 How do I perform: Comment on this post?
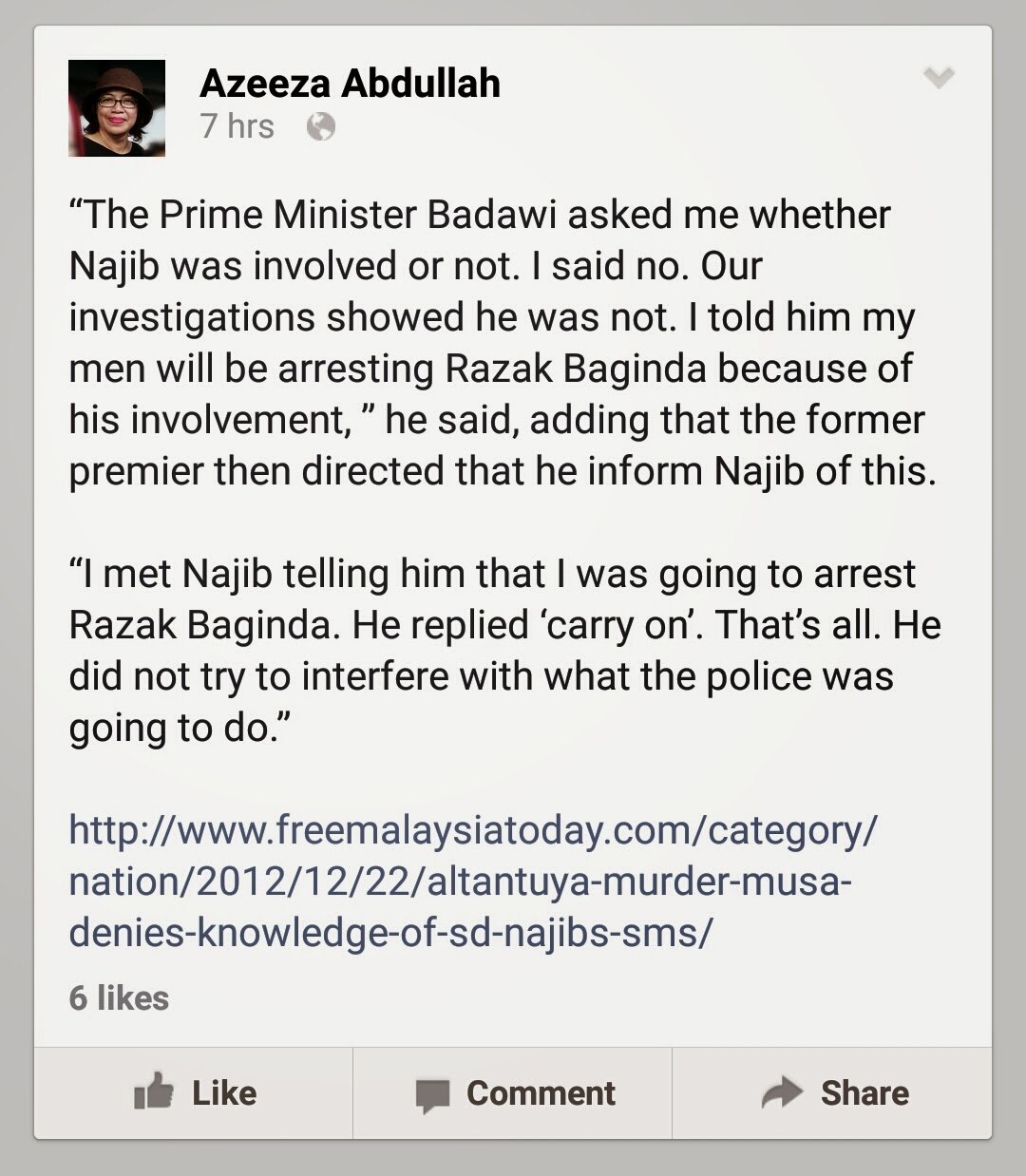514,1092
